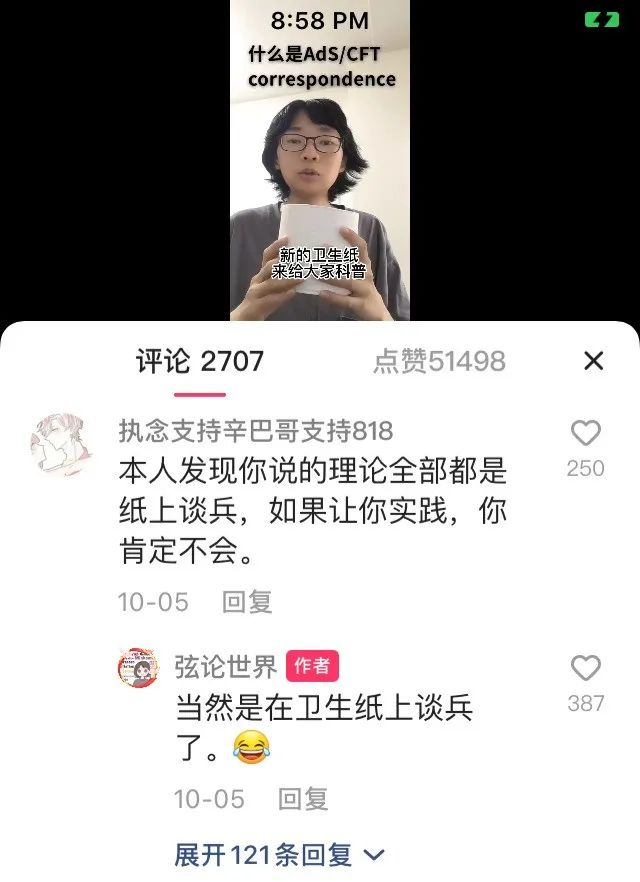Image resolution: width=640 pixels, height=882 pixels.
Task: Switch to the 点赞51498 tab
Action: 439,361
